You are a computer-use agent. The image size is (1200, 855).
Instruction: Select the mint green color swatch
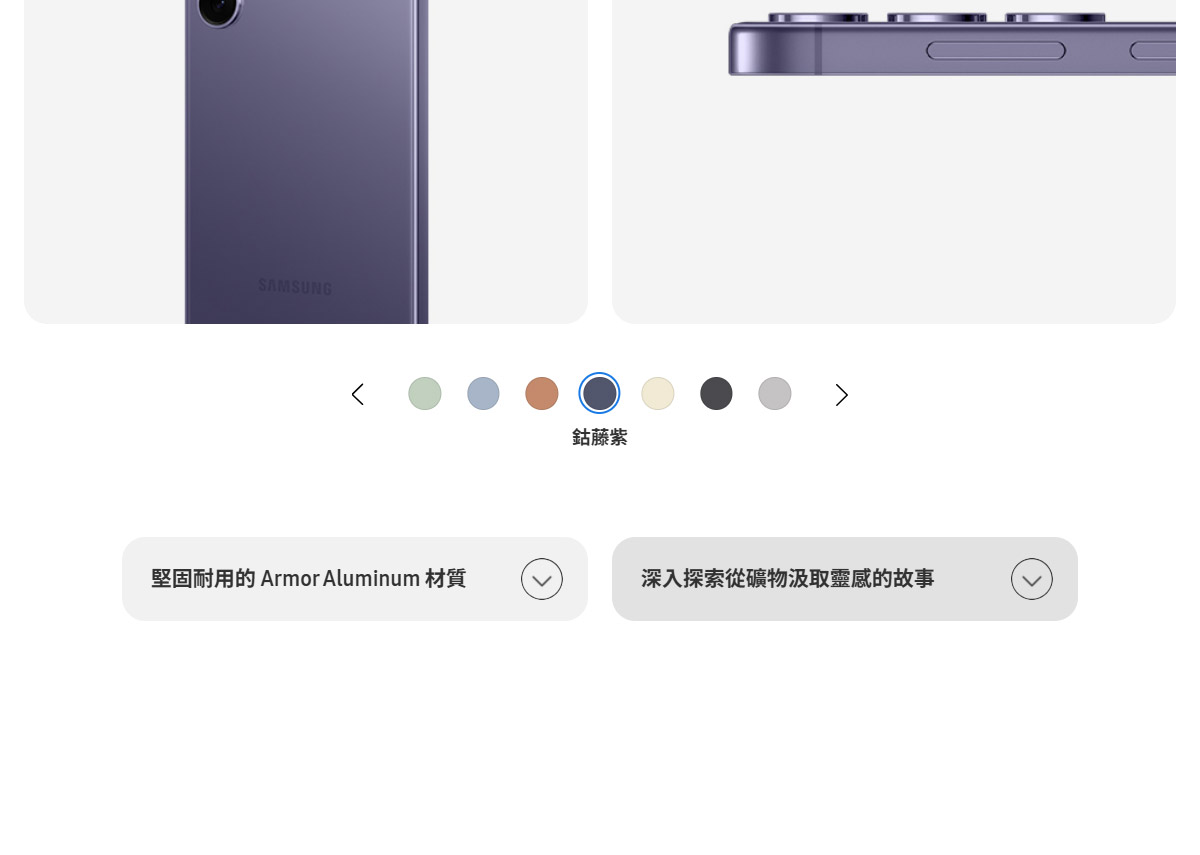coord(425,394)
